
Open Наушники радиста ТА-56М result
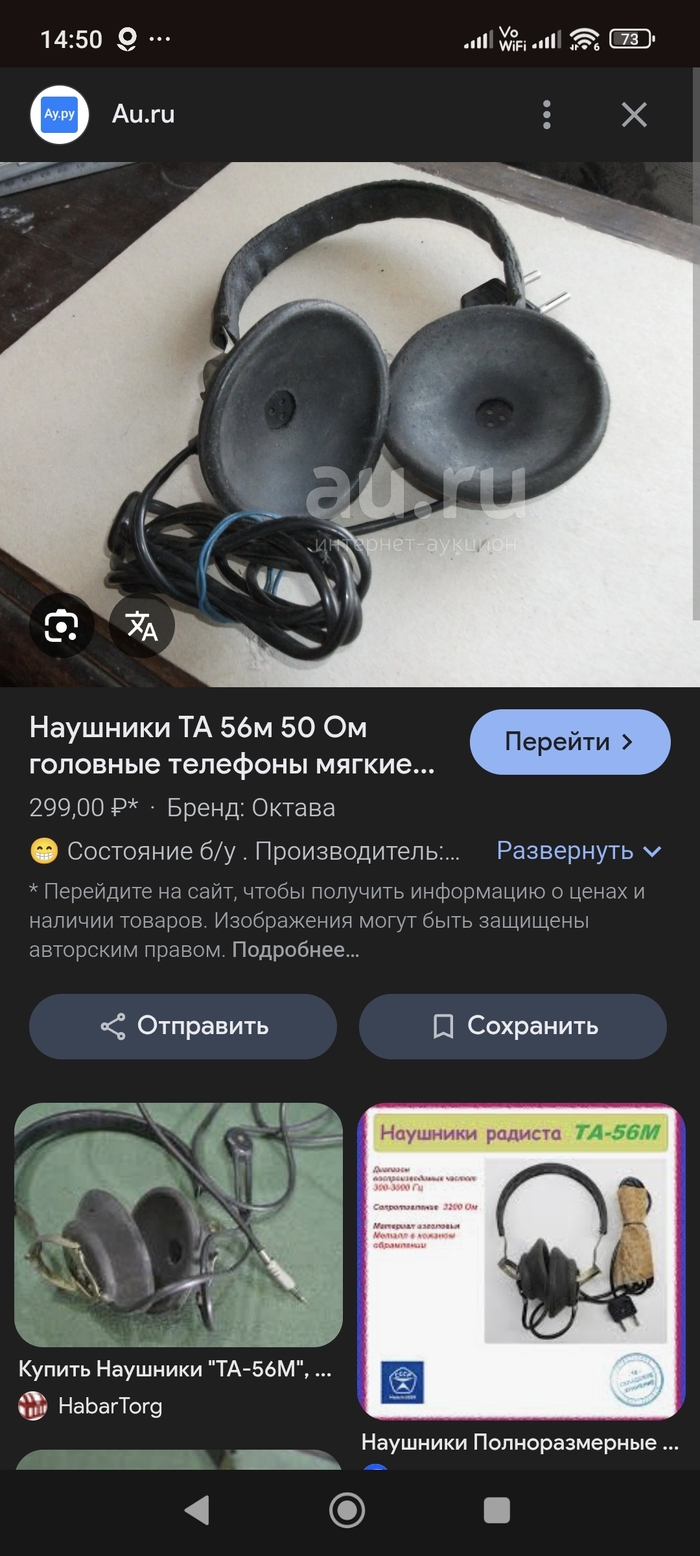pyautogui.click(x=521, y=1262)
